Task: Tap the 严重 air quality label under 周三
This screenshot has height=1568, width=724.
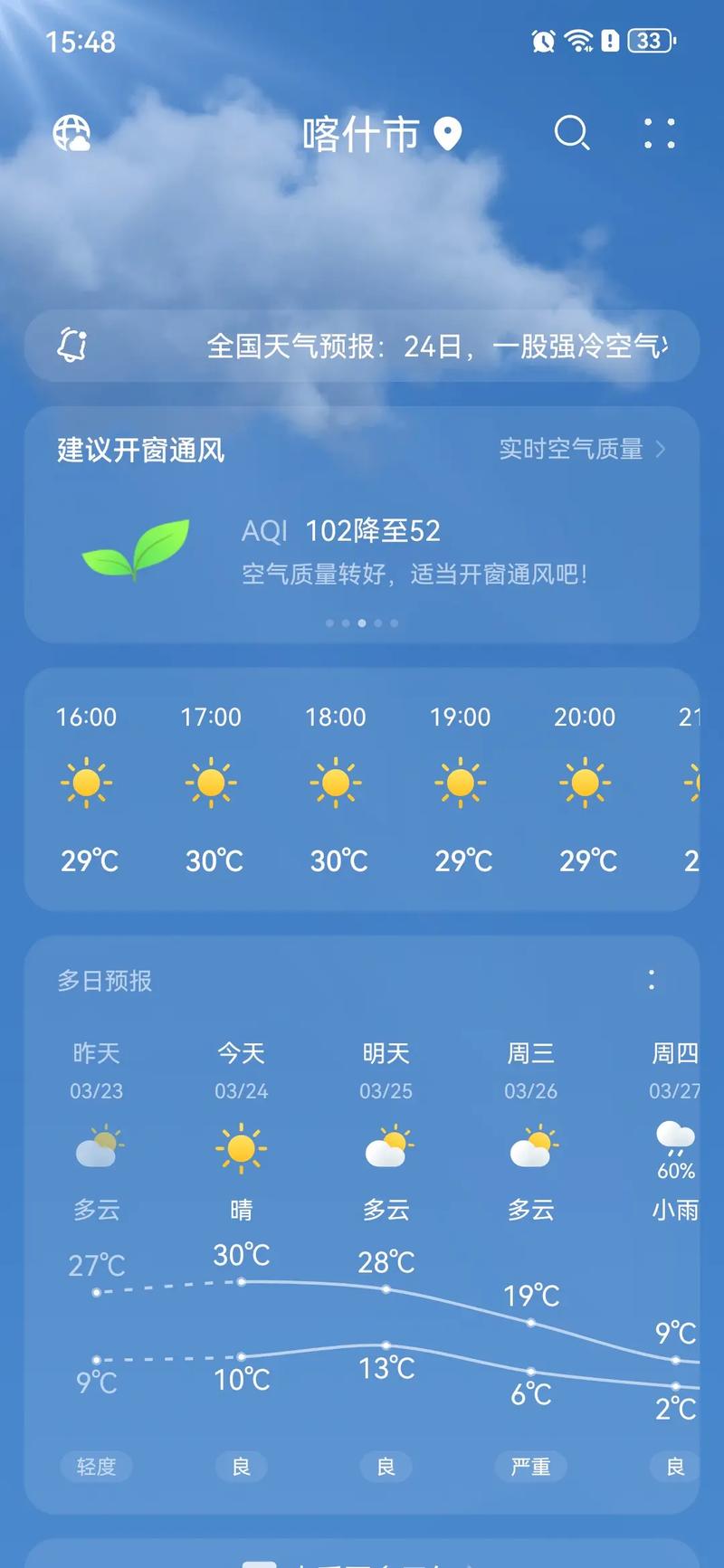Action: 530,1465
